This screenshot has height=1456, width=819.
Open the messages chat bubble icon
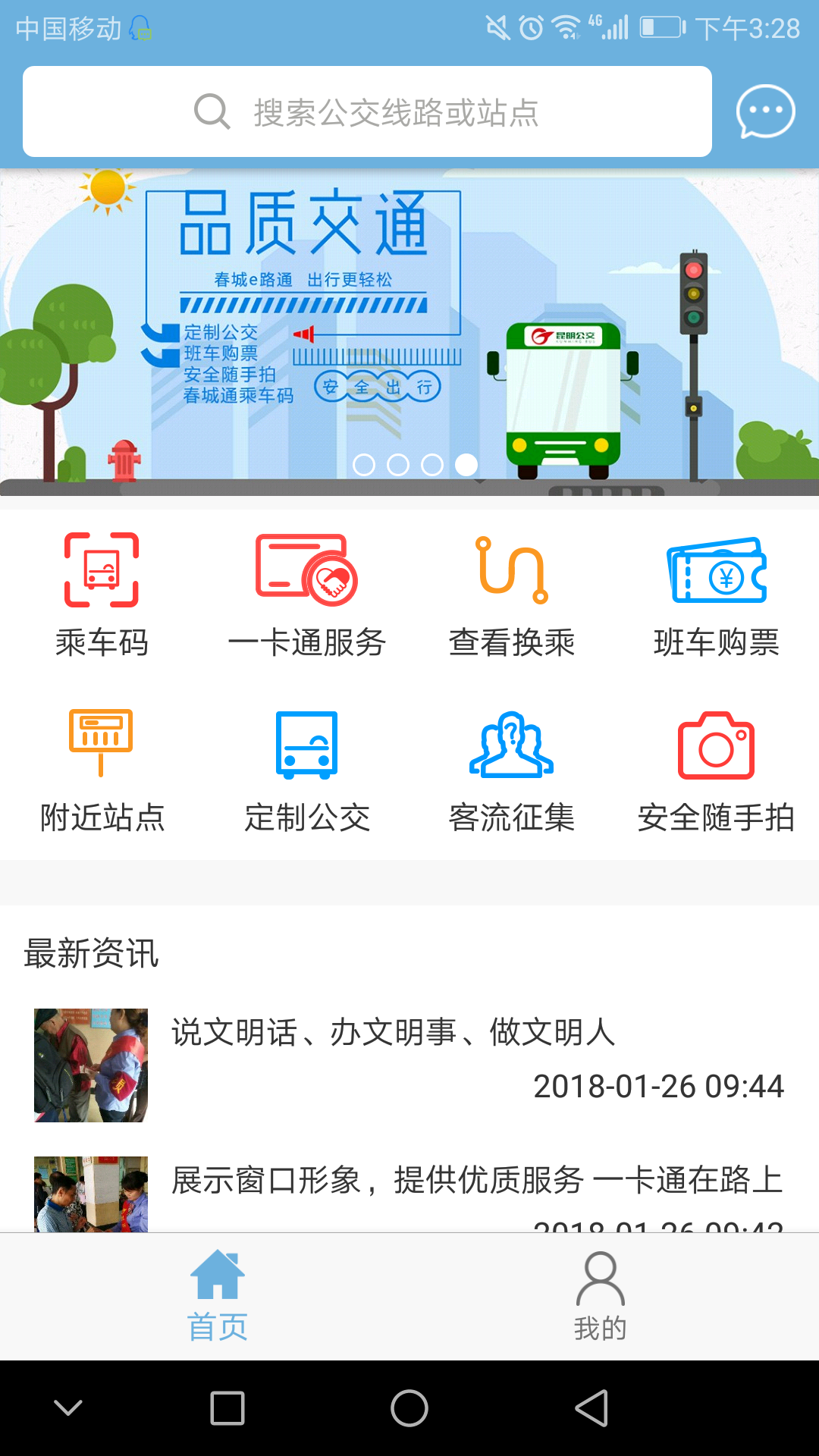(765, 111)
